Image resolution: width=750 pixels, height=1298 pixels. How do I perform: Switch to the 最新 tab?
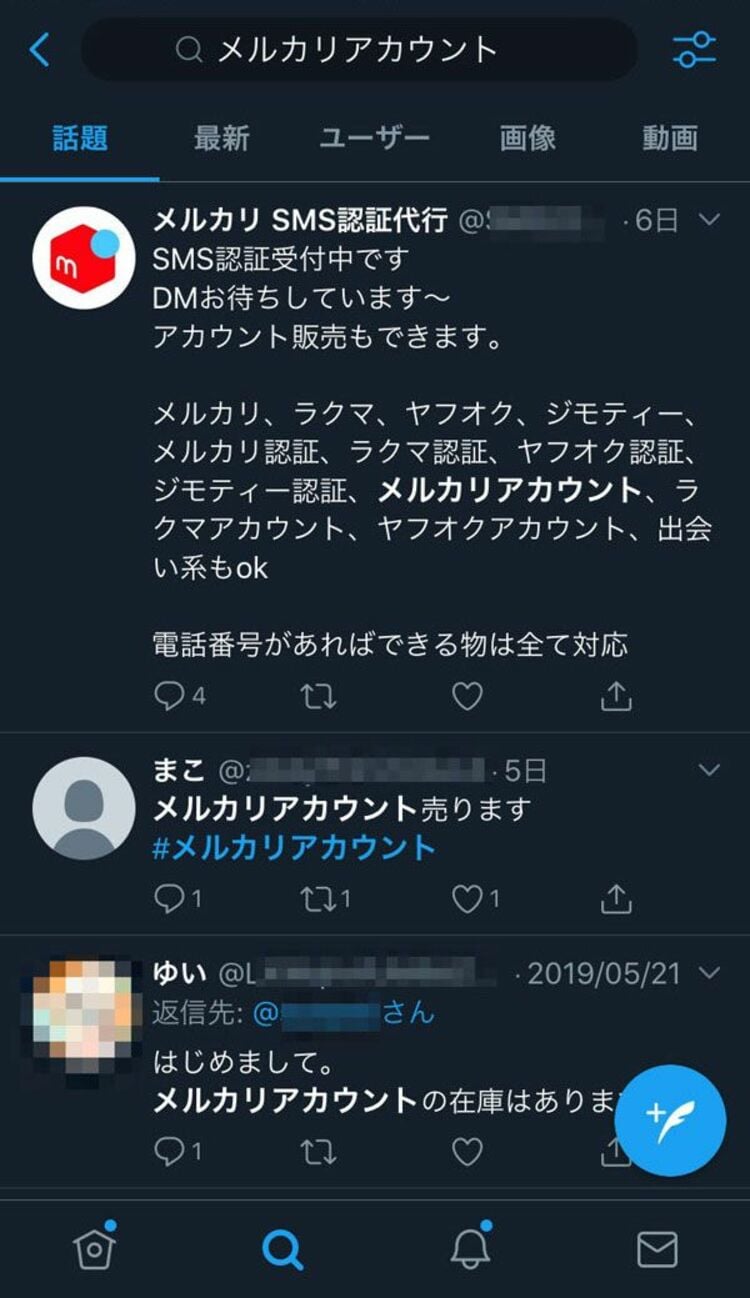pos(221,138)
